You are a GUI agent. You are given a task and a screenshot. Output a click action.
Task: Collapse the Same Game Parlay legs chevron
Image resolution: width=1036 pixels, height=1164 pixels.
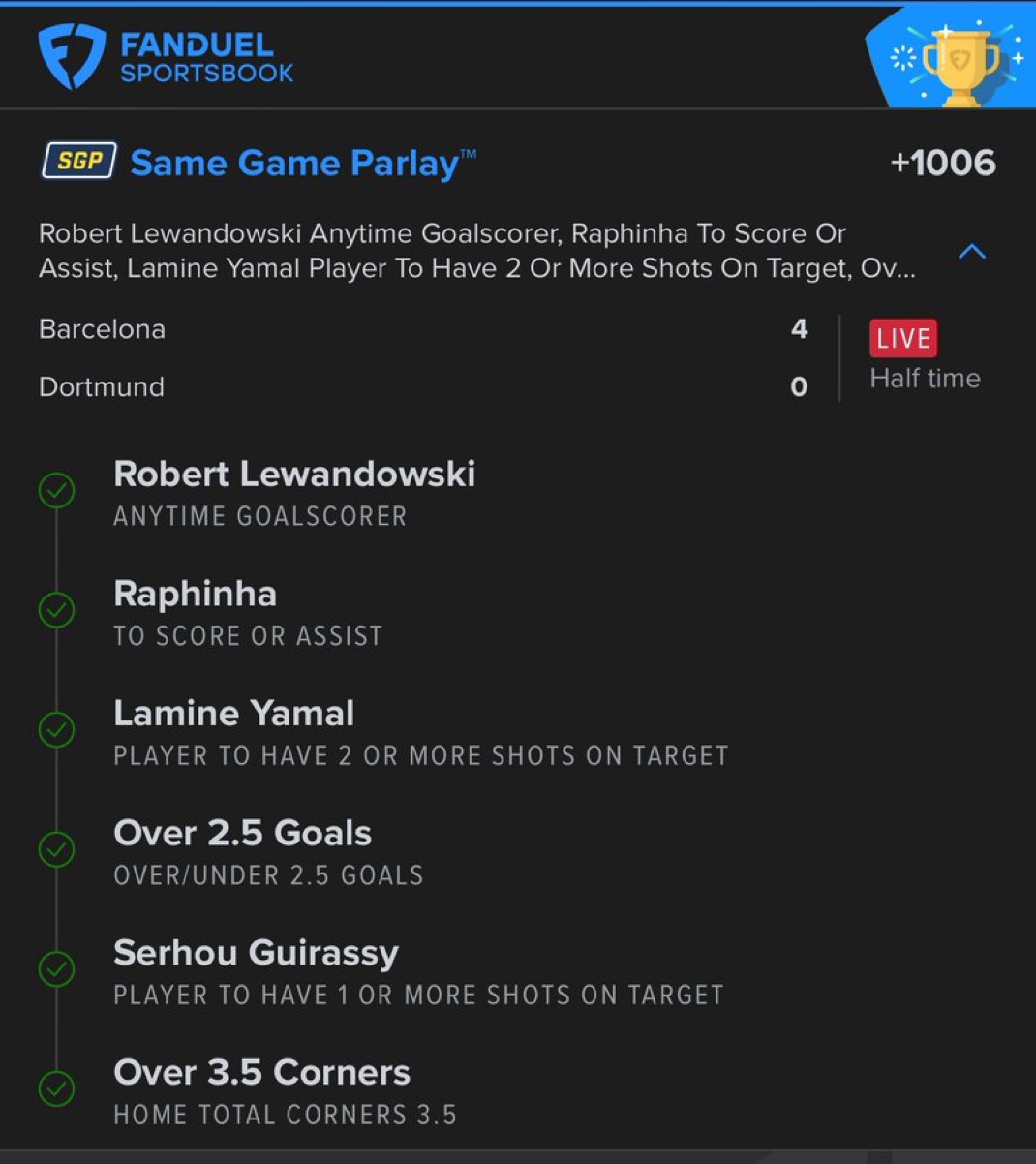971,252
